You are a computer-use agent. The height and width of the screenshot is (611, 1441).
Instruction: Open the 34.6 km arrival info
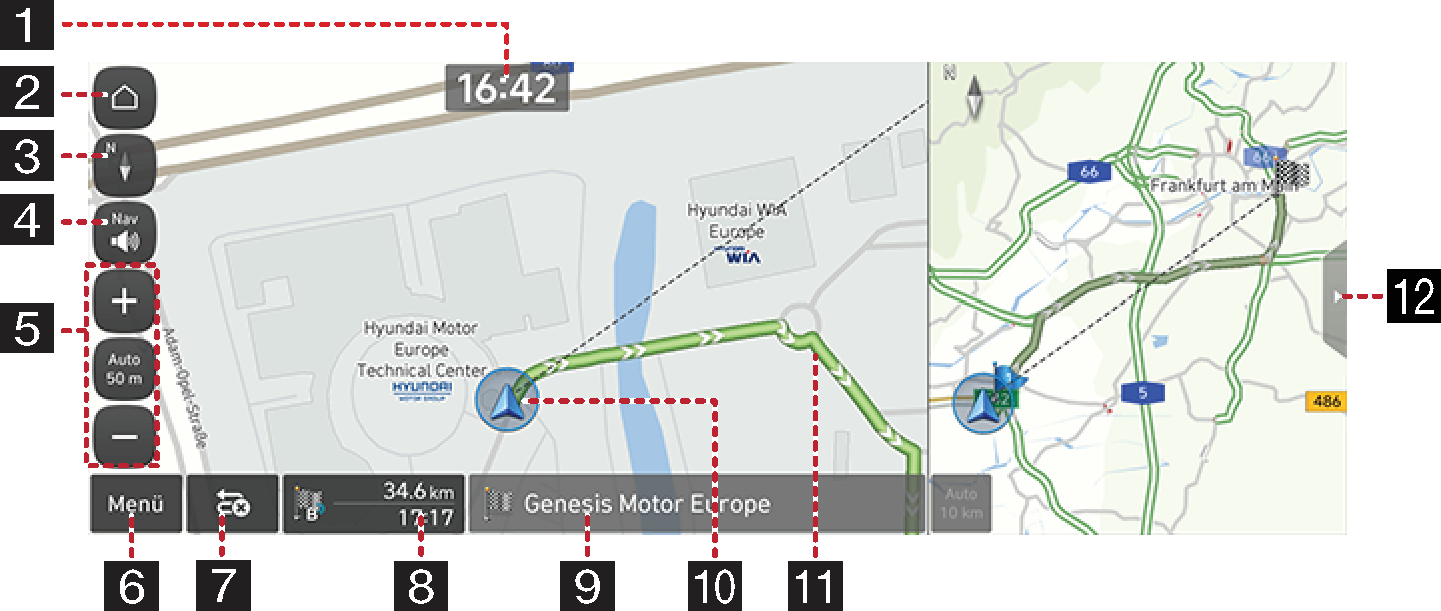pos(373,505)
